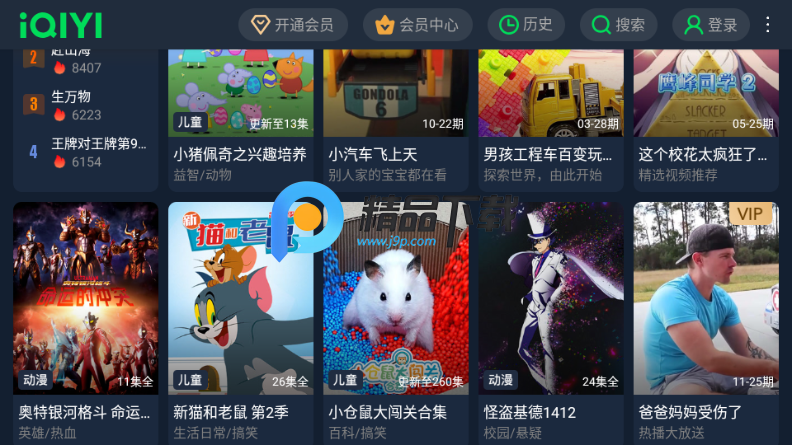
Task: Open the overflow menu
Action: click(768, 25)
